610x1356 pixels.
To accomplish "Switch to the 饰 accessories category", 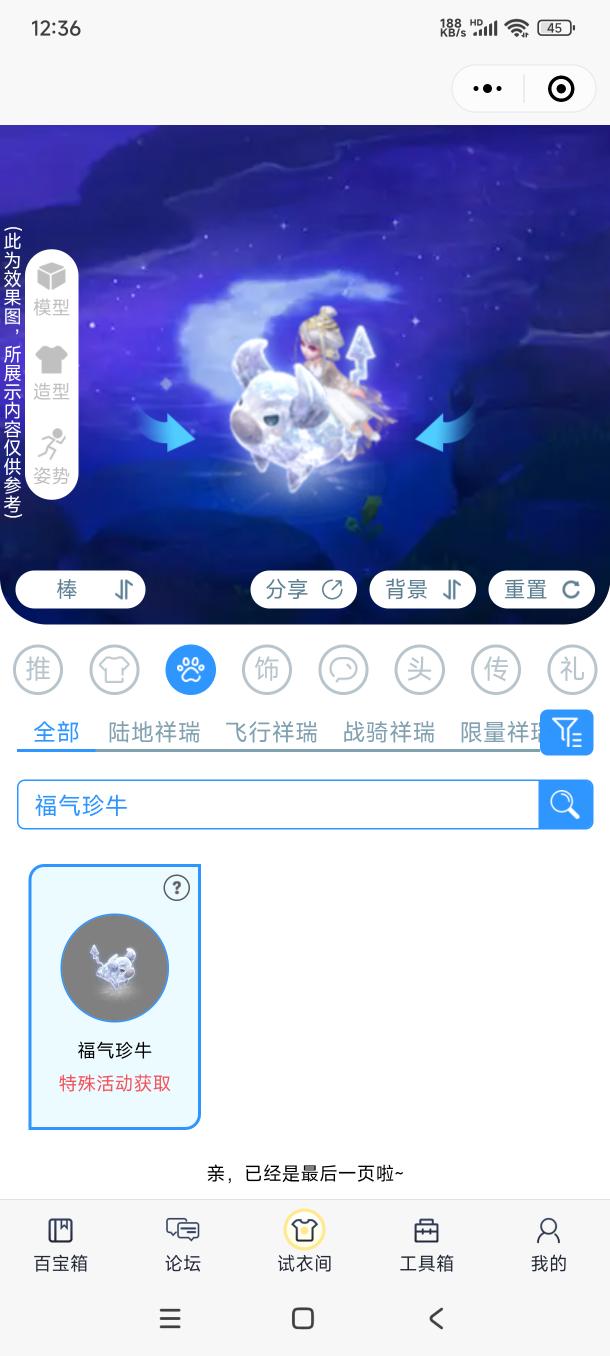I will point(267,670).
